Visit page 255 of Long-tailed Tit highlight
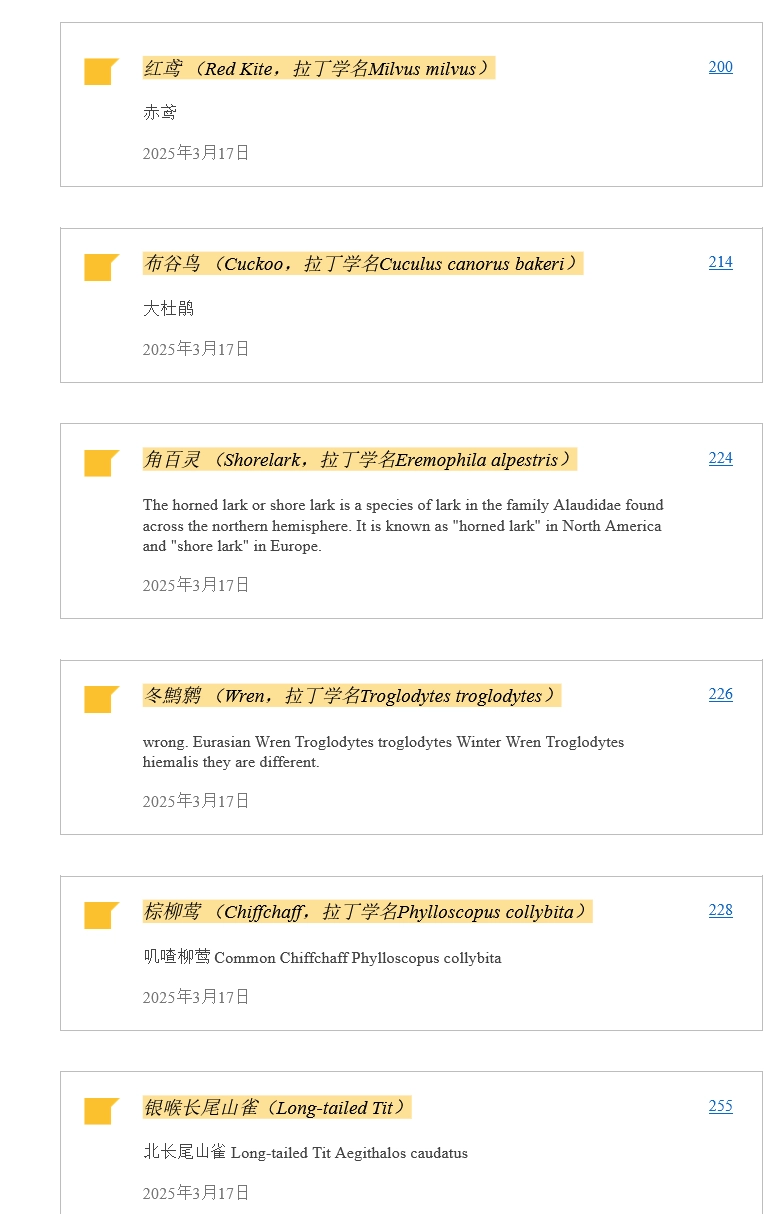Image resolution: width=782 pixels, height=1214 pixels. [720, 1106]
